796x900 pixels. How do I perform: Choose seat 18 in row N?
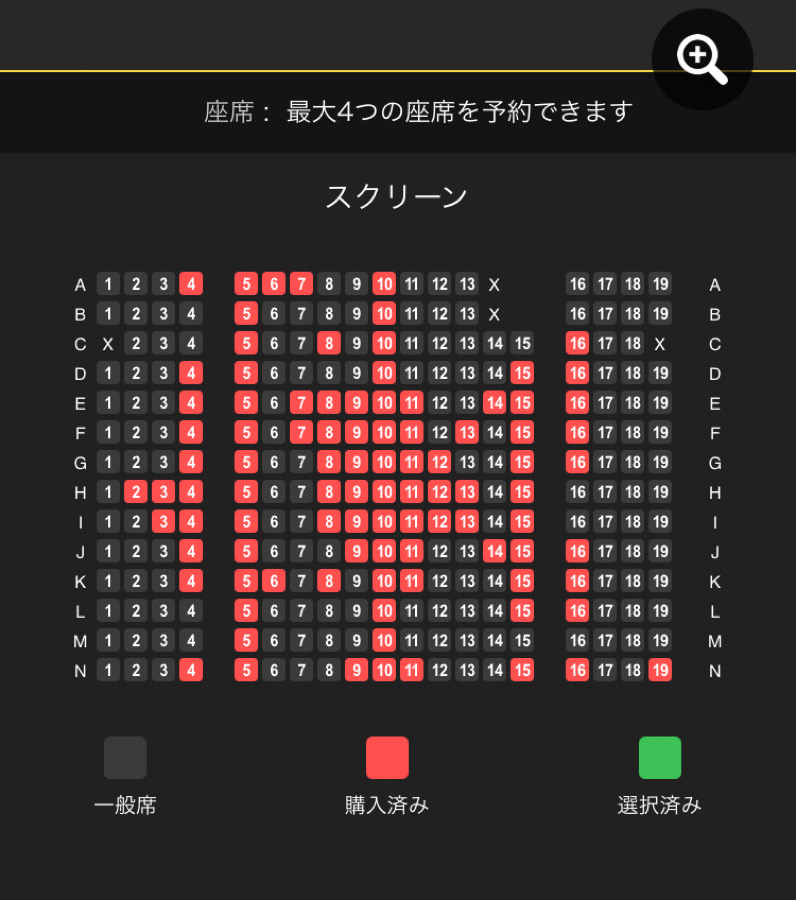point(632,670)
